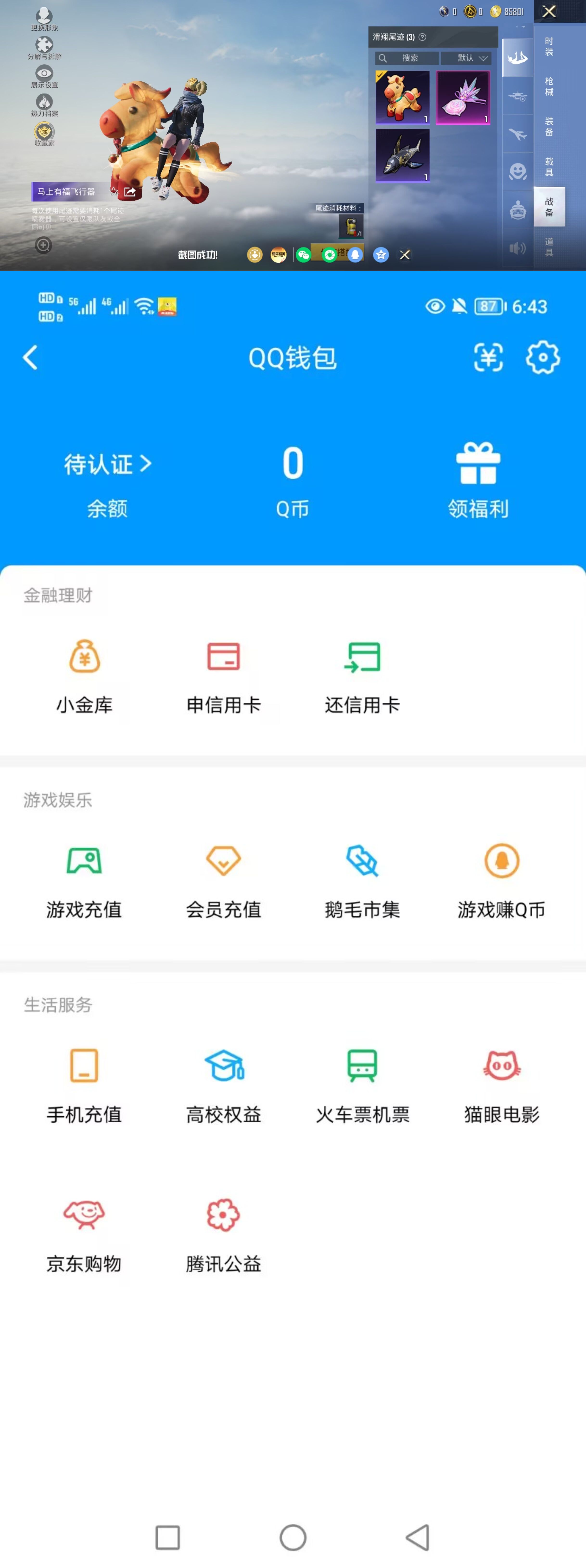
Task: Open 火车票机票 train ticket booking
Action: [362, 1083]
